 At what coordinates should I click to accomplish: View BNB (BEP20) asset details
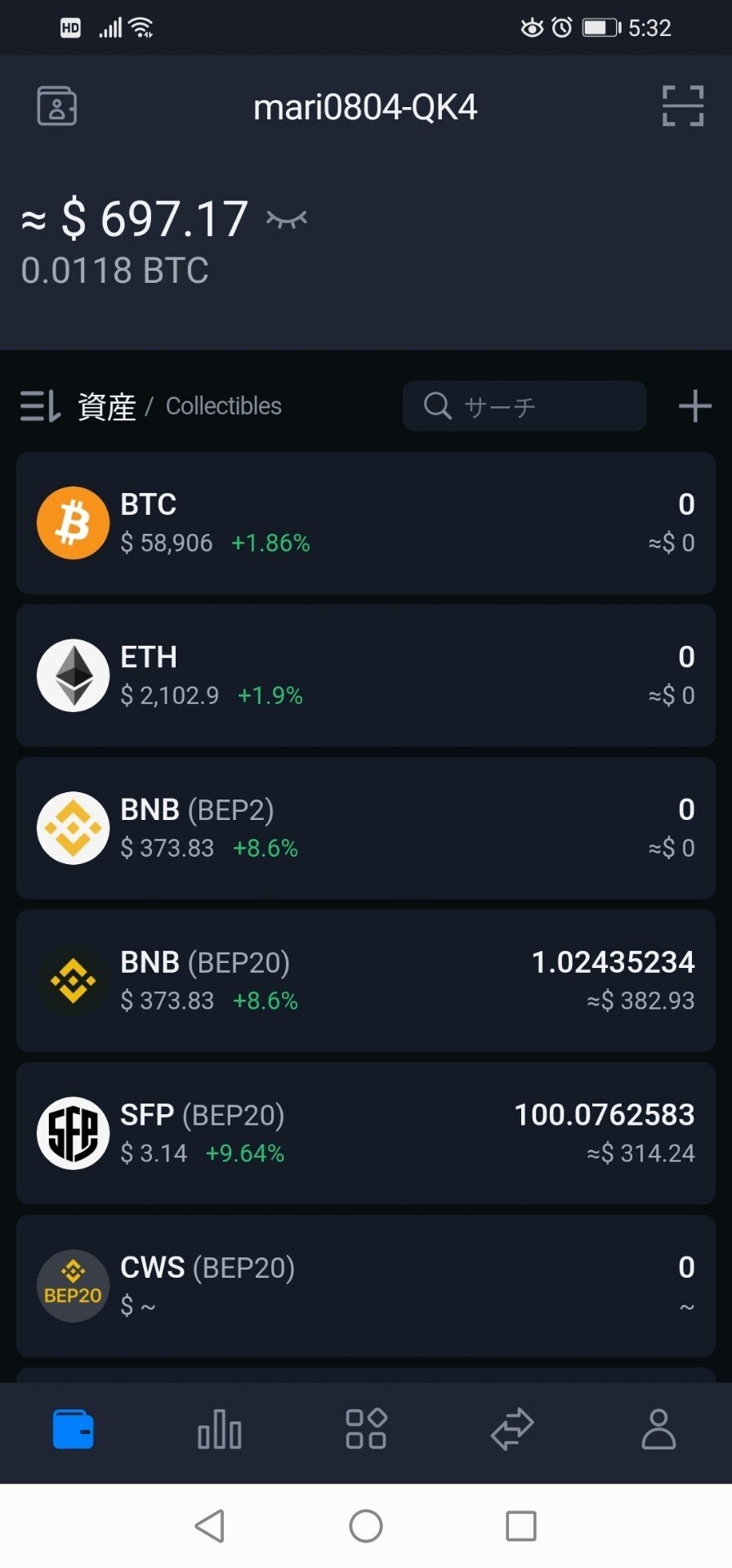point(366,981)
